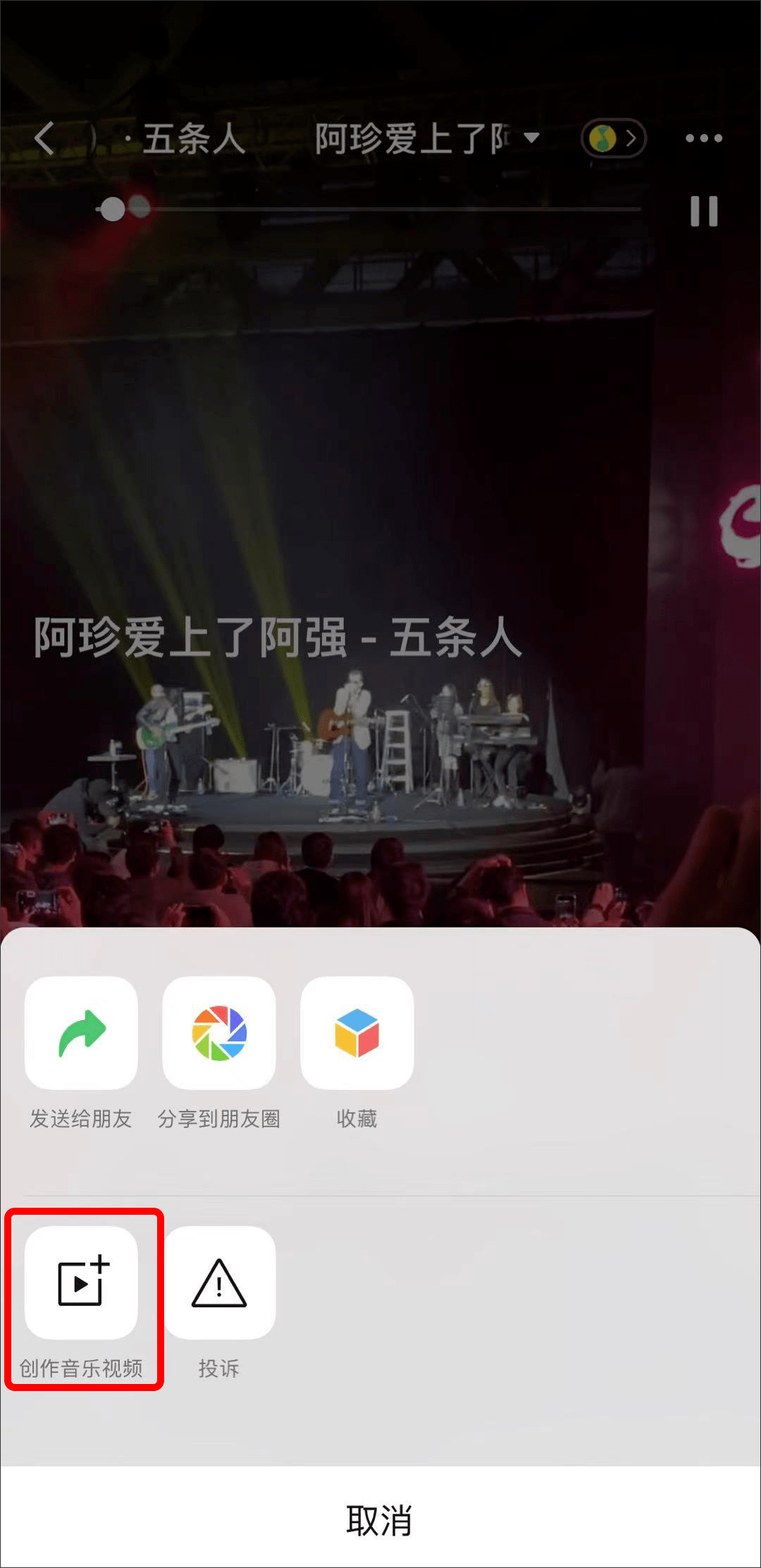Go back using the top arrow
This screenshot has height=1568, width=761.
coord(44,137)
